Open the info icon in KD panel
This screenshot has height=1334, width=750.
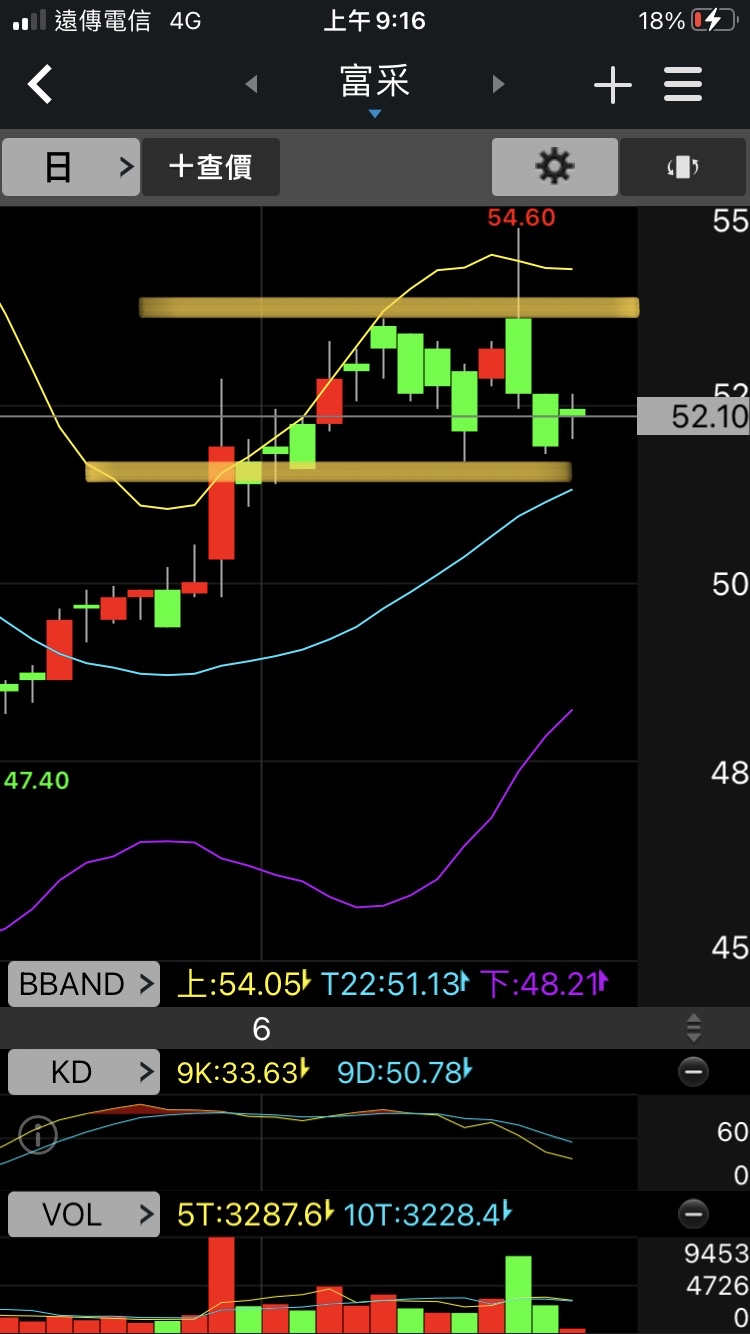tap(38, 1135)
